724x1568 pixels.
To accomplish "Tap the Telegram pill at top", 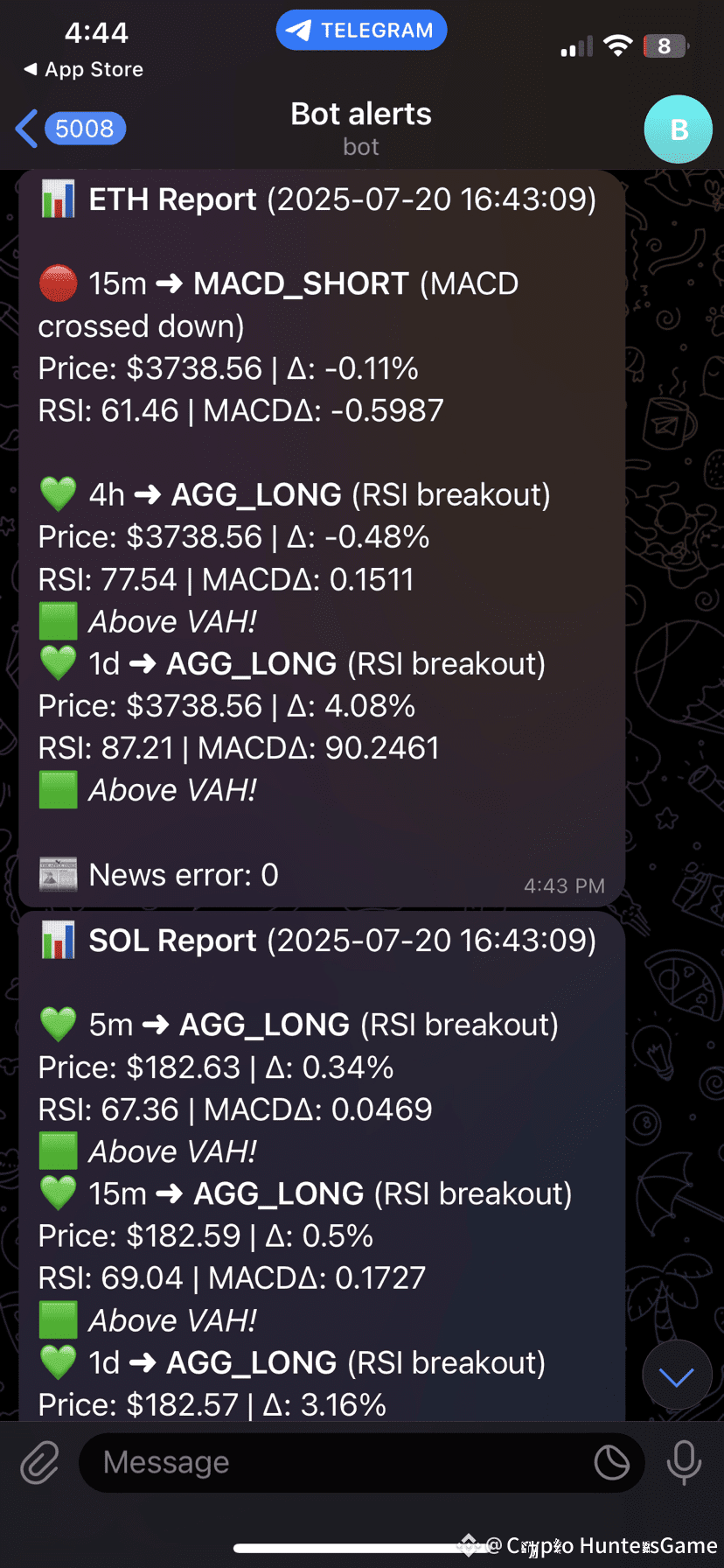I will (361, 31).
